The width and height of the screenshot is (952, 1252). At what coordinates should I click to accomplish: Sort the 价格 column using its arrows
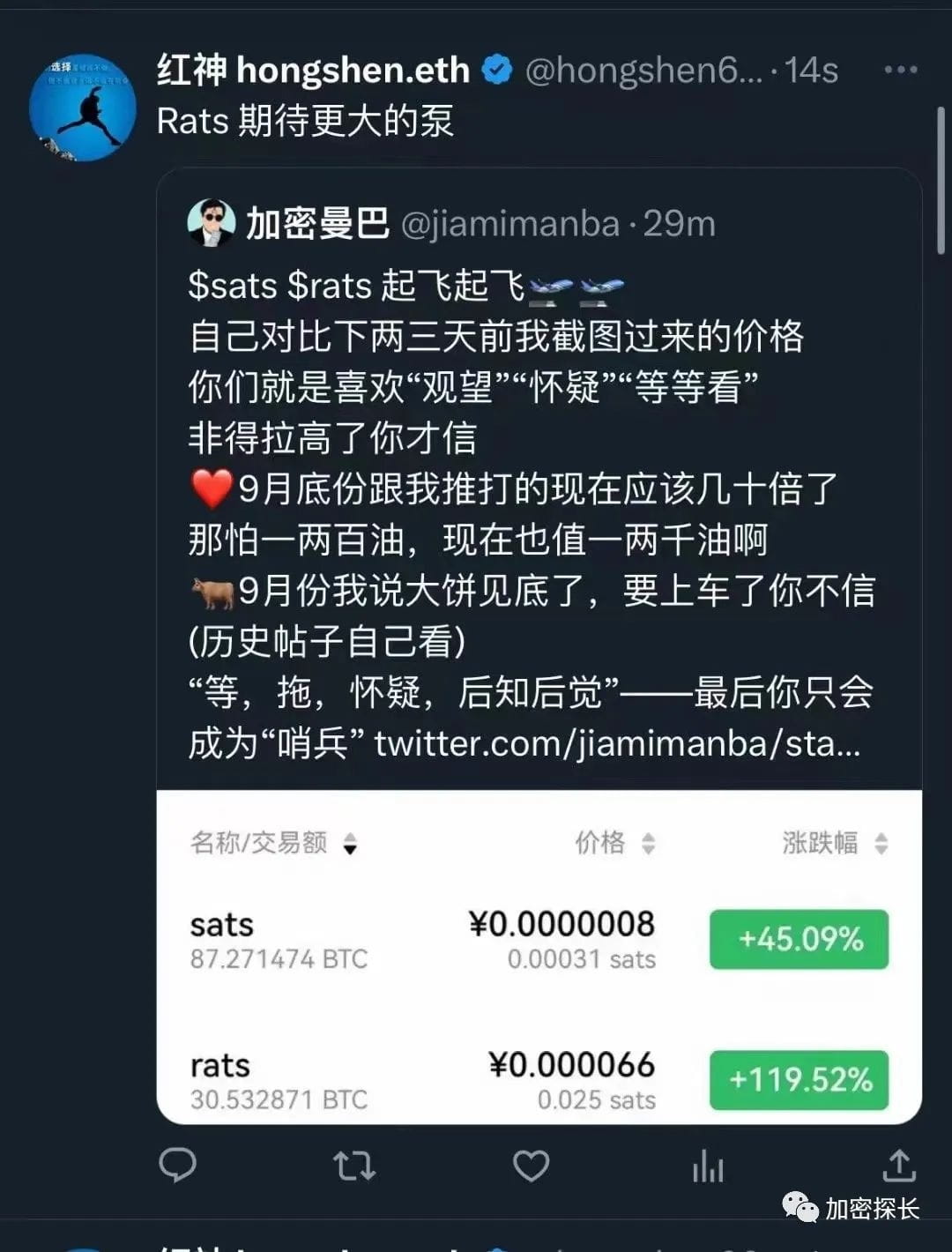650,844
